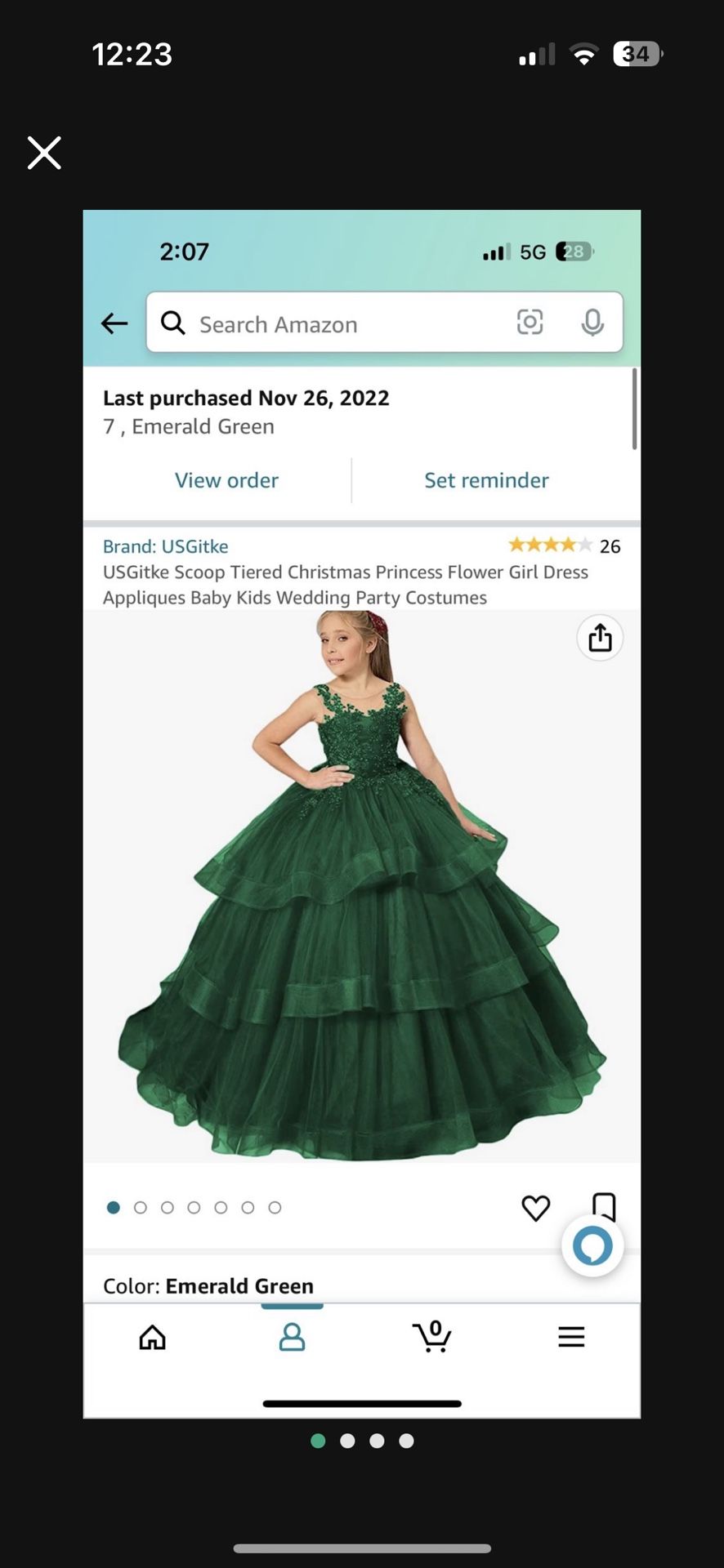Viewport: 724px width, 1568px height.
Task: Close the full-screen photo viewer
Action: click(44, 153)
